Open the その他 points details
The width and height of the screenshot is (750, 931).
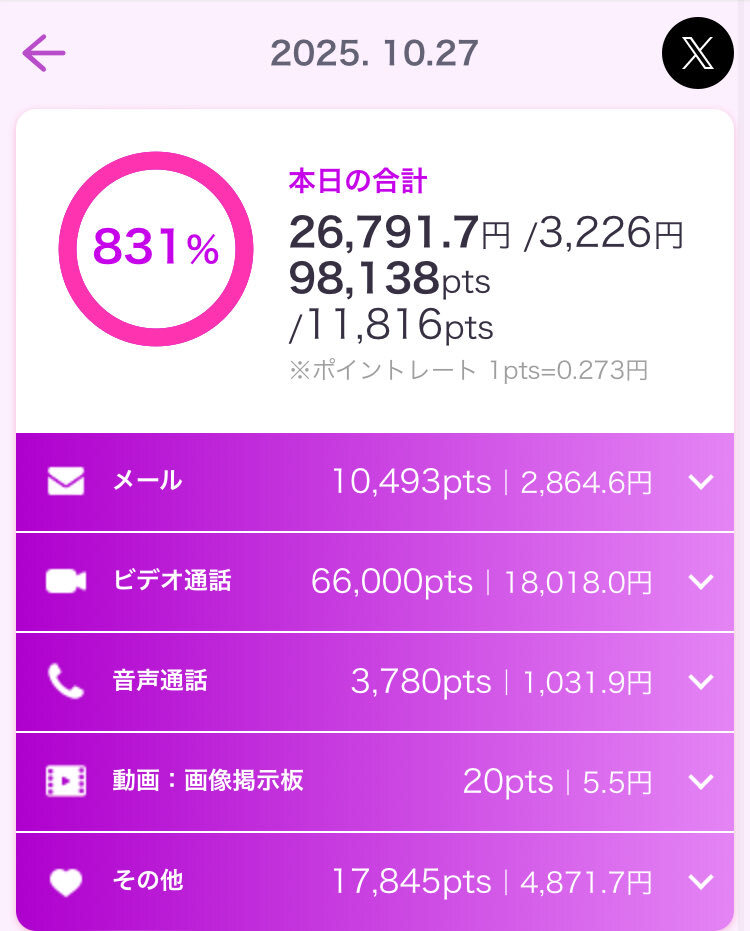click(x=701, y=882)
